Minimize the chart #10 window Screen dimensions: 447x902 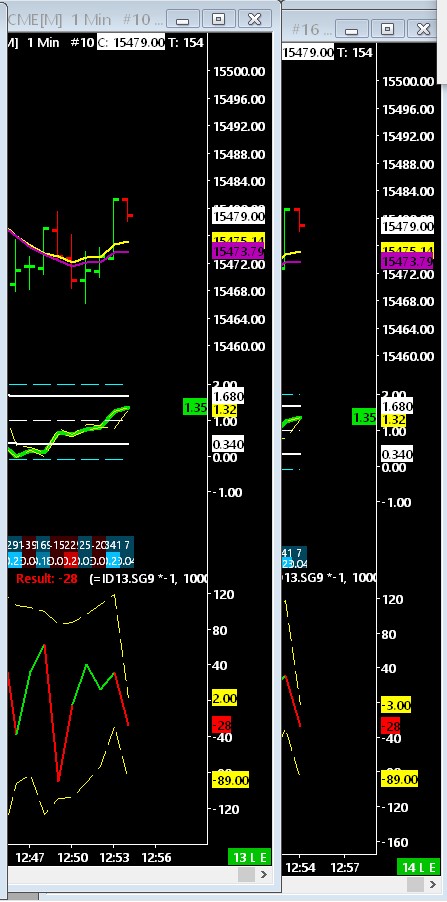click(183, 19)
